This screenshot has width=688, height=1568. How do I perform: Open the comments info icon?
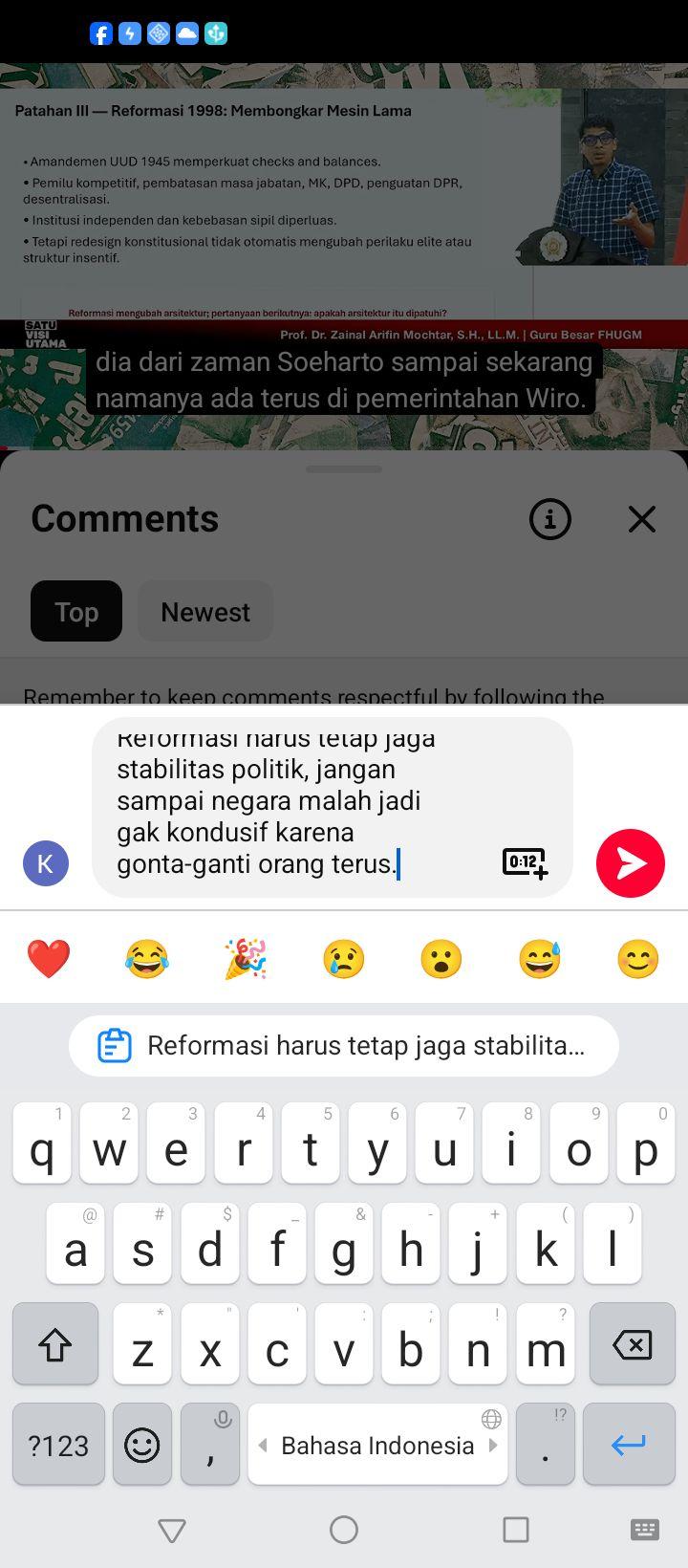550,519
